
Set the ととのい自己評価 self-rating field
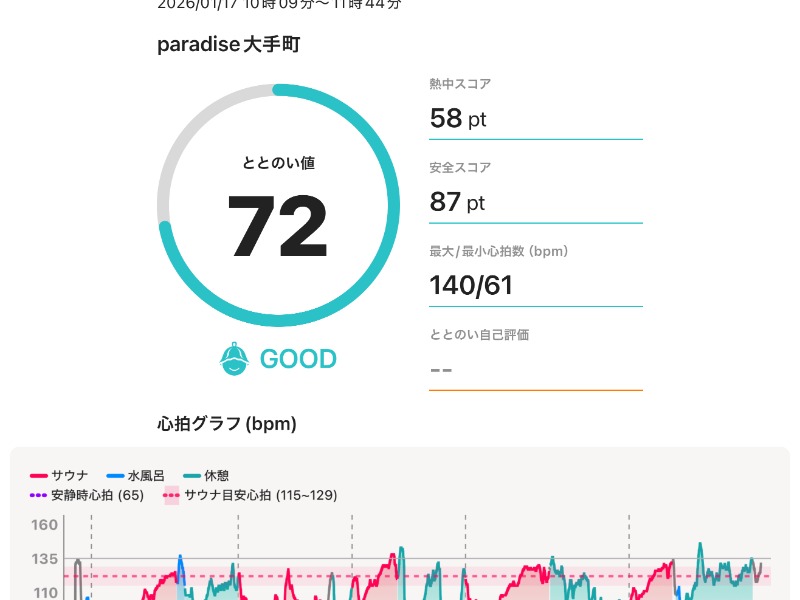535,369
